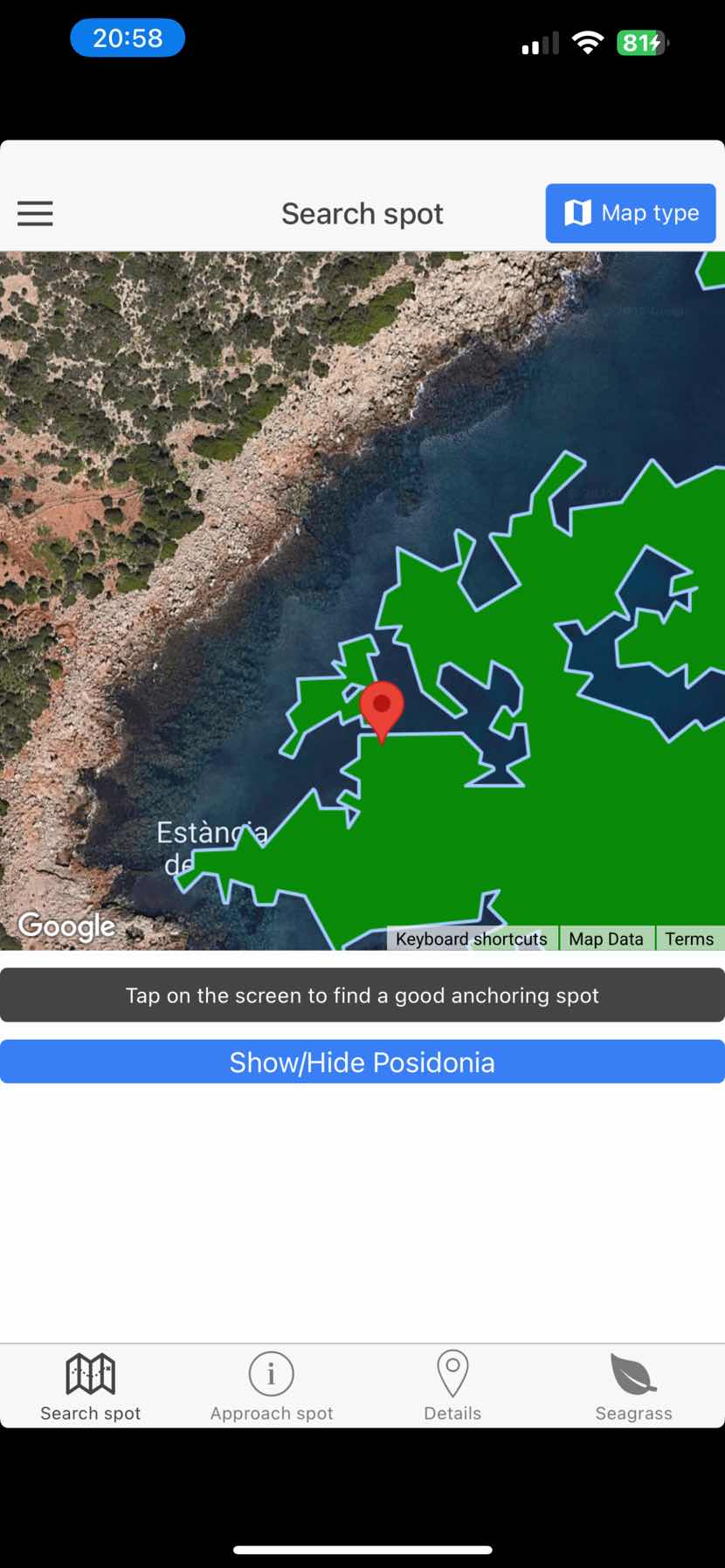Switch to the Approach spot tab
This screenshot has width=725, height=1568.
272,1386
